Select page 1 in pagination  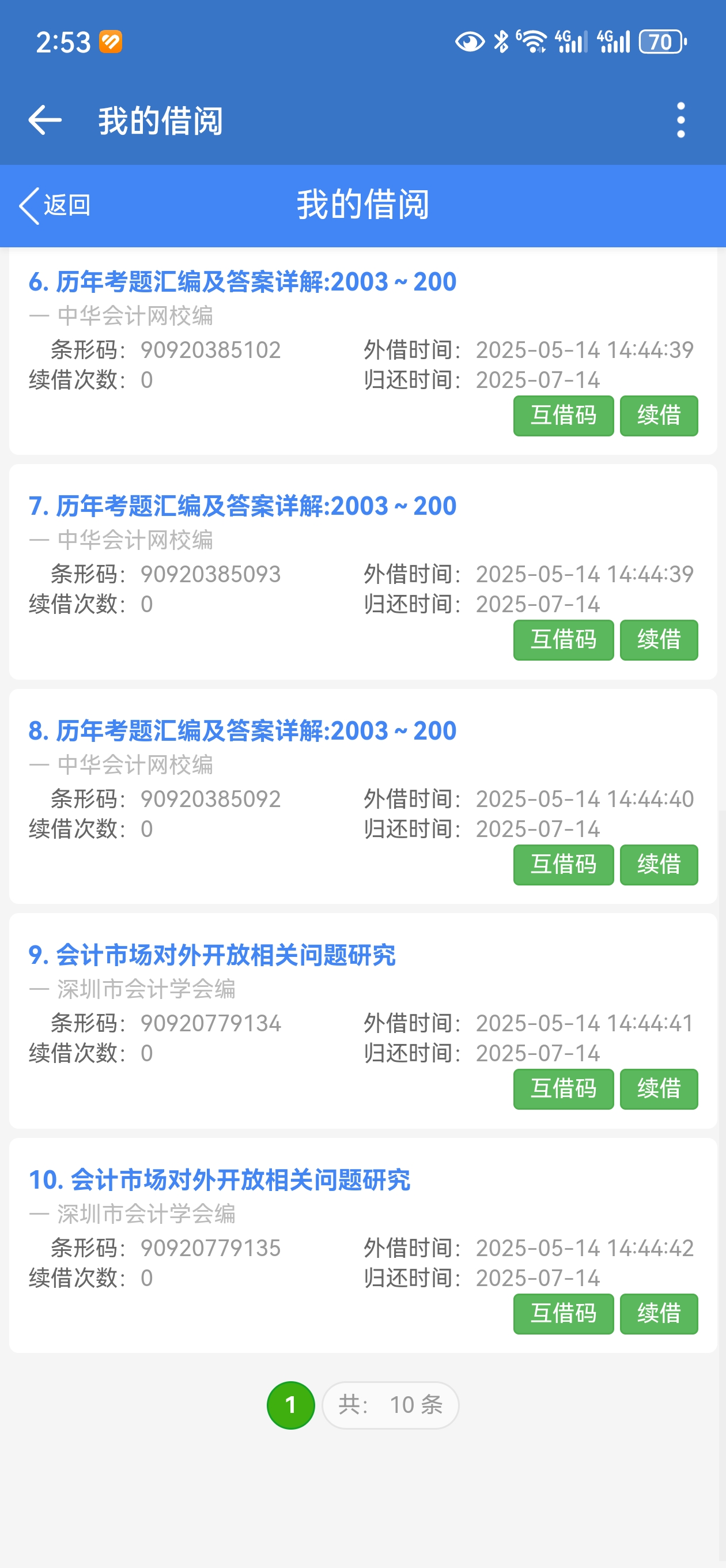290,1405
